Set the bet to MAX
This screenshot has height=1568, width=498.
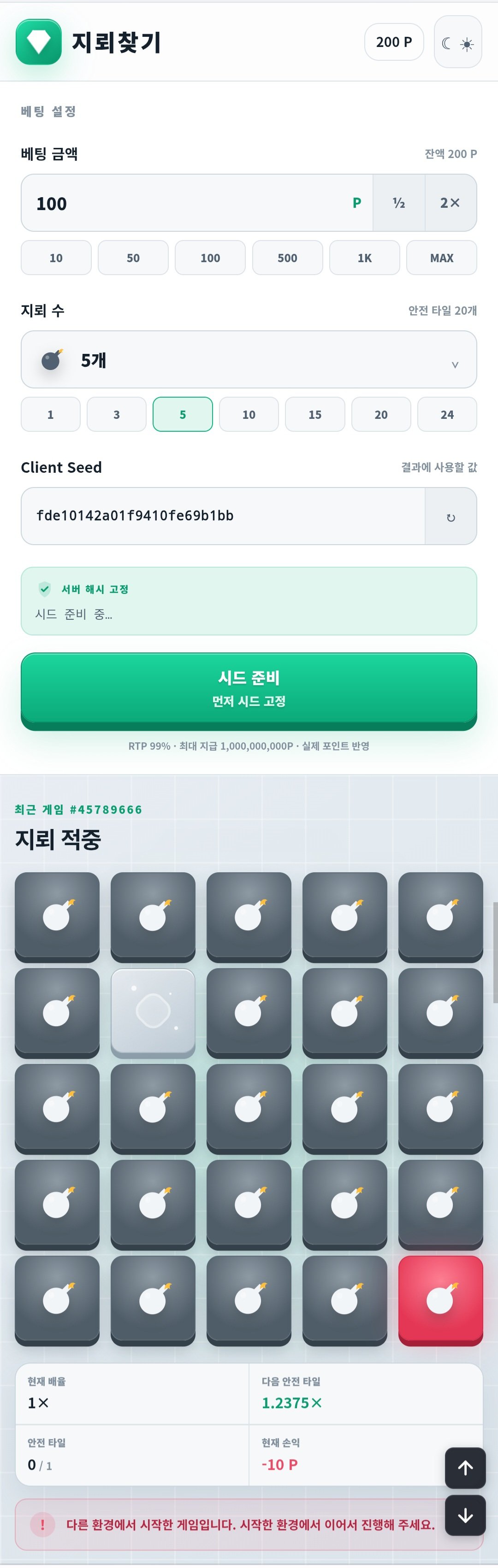point(441,258)
